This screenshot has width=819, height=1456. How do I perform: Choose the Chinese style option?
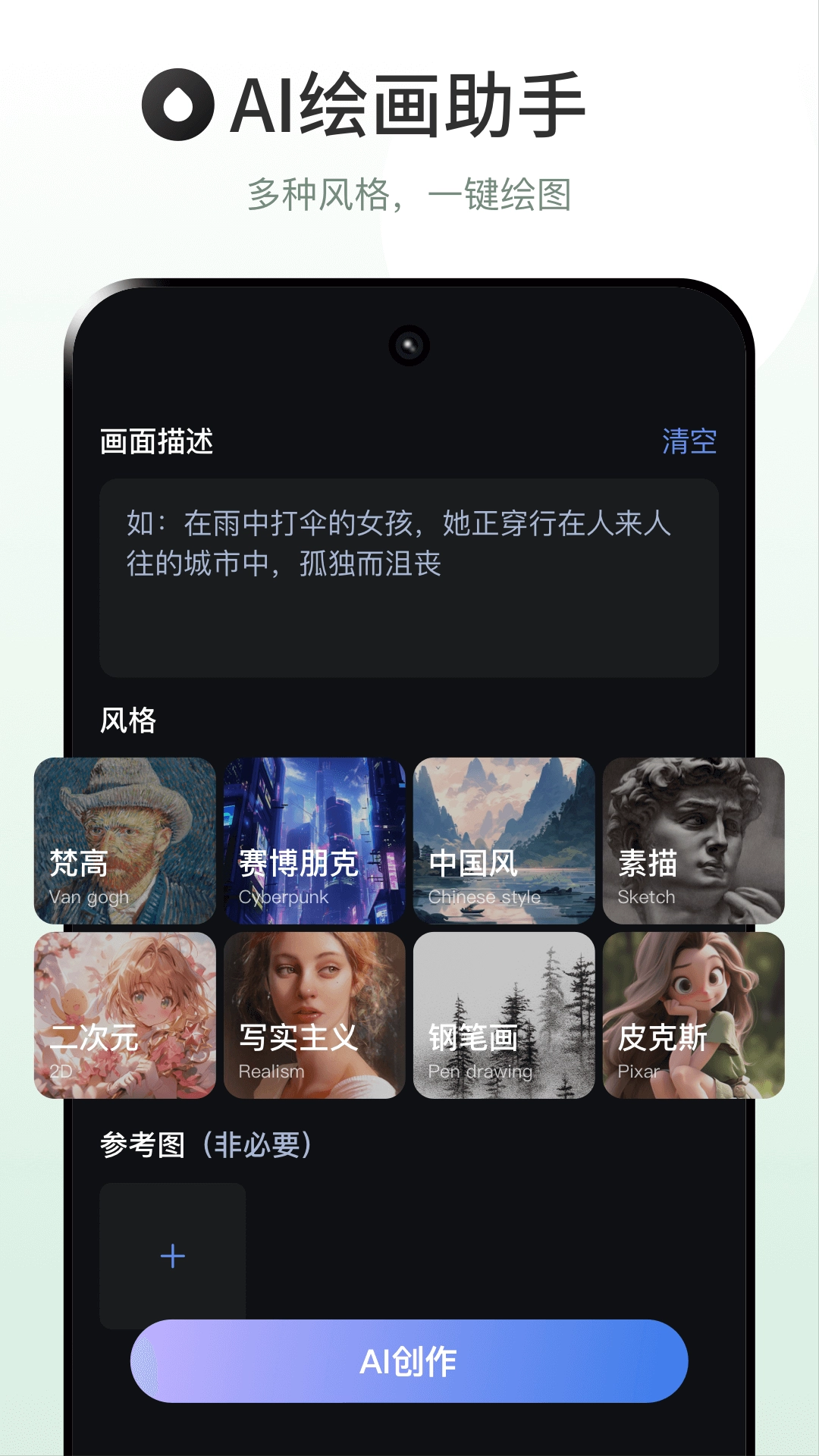pos(504,838)
